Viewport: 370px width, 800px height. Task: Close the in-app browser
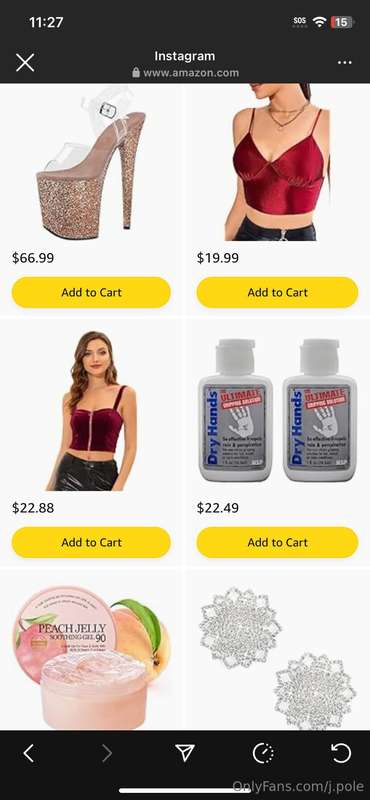pyautogui.click(x=25, y=63)
